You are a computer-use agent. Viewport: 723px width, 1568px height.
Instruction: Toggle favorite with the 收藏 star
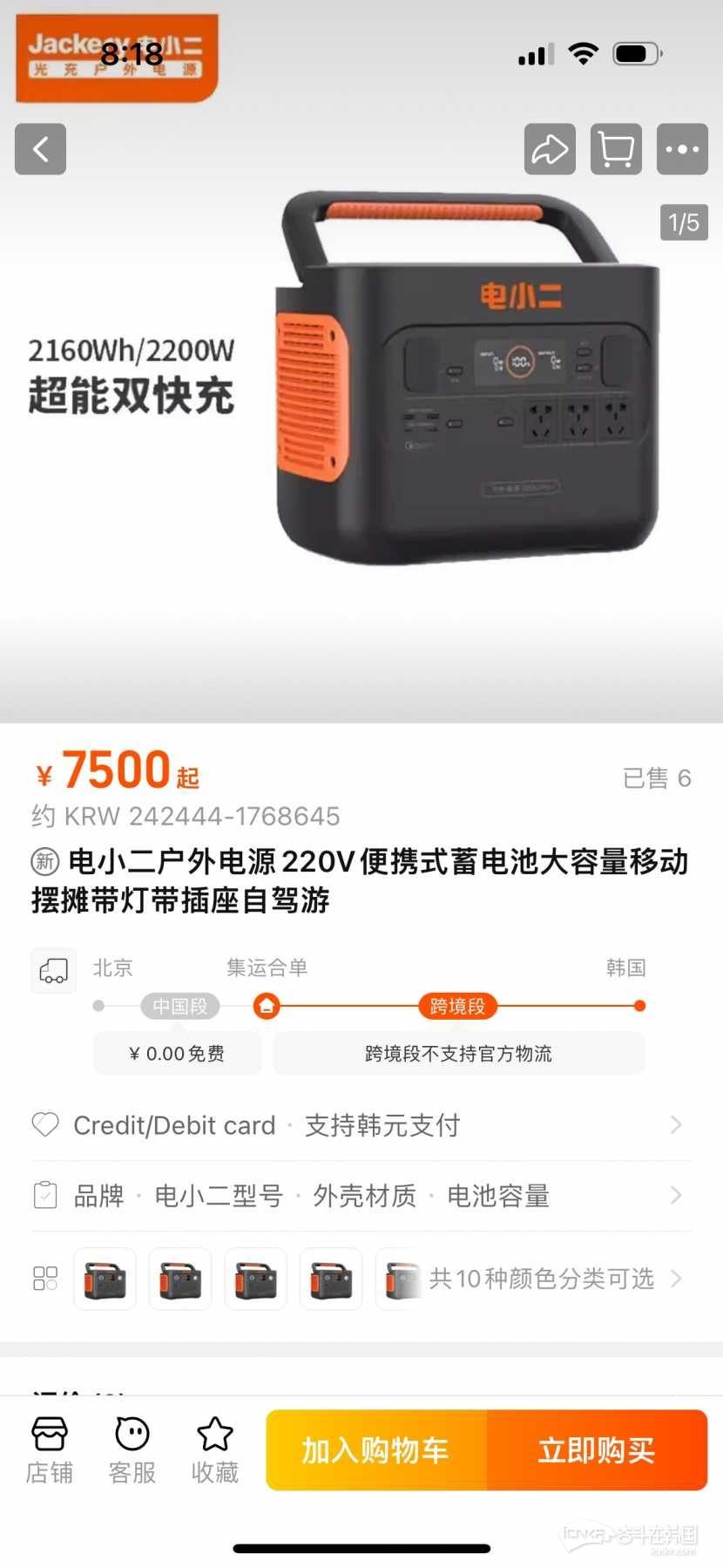(214, 1447)
